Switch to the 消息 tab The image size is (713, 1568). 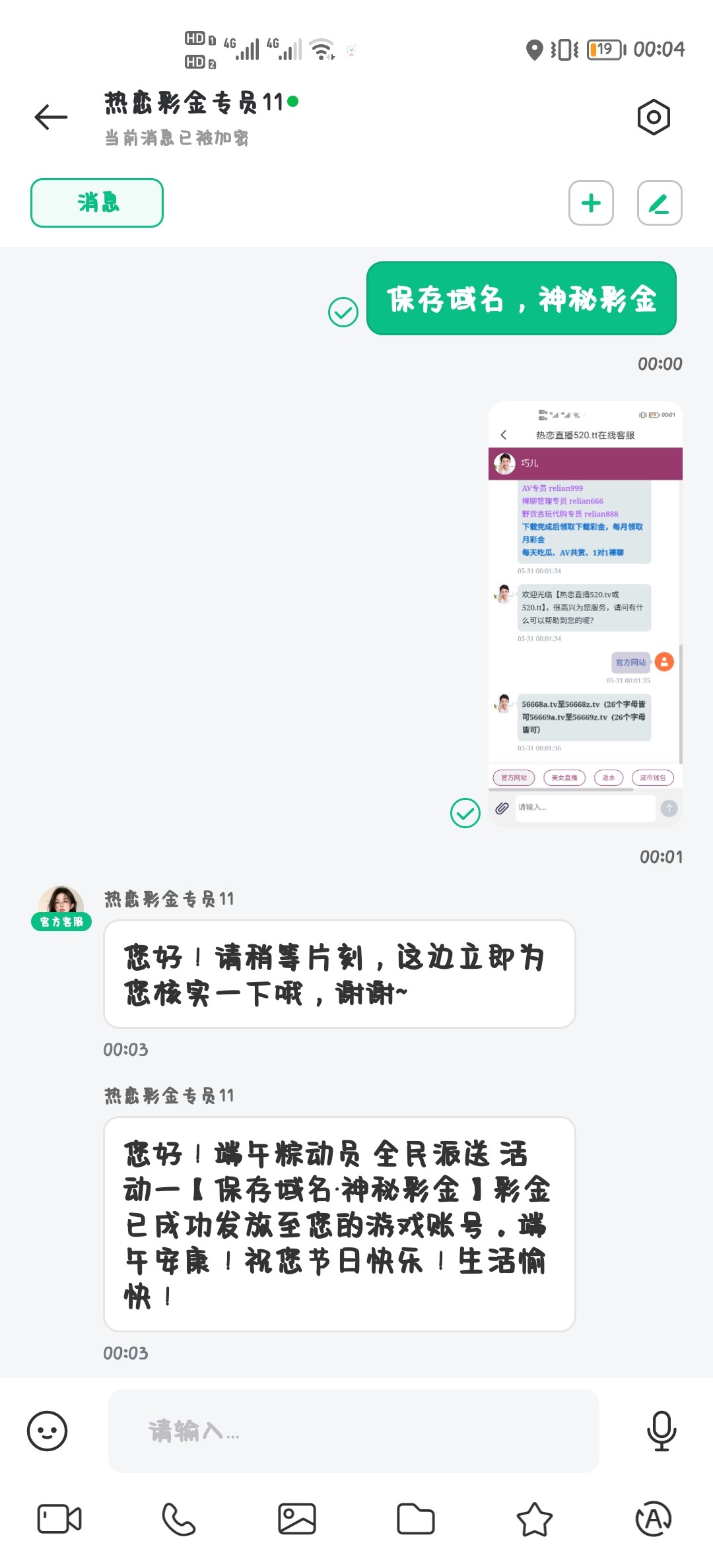(97, 203)
